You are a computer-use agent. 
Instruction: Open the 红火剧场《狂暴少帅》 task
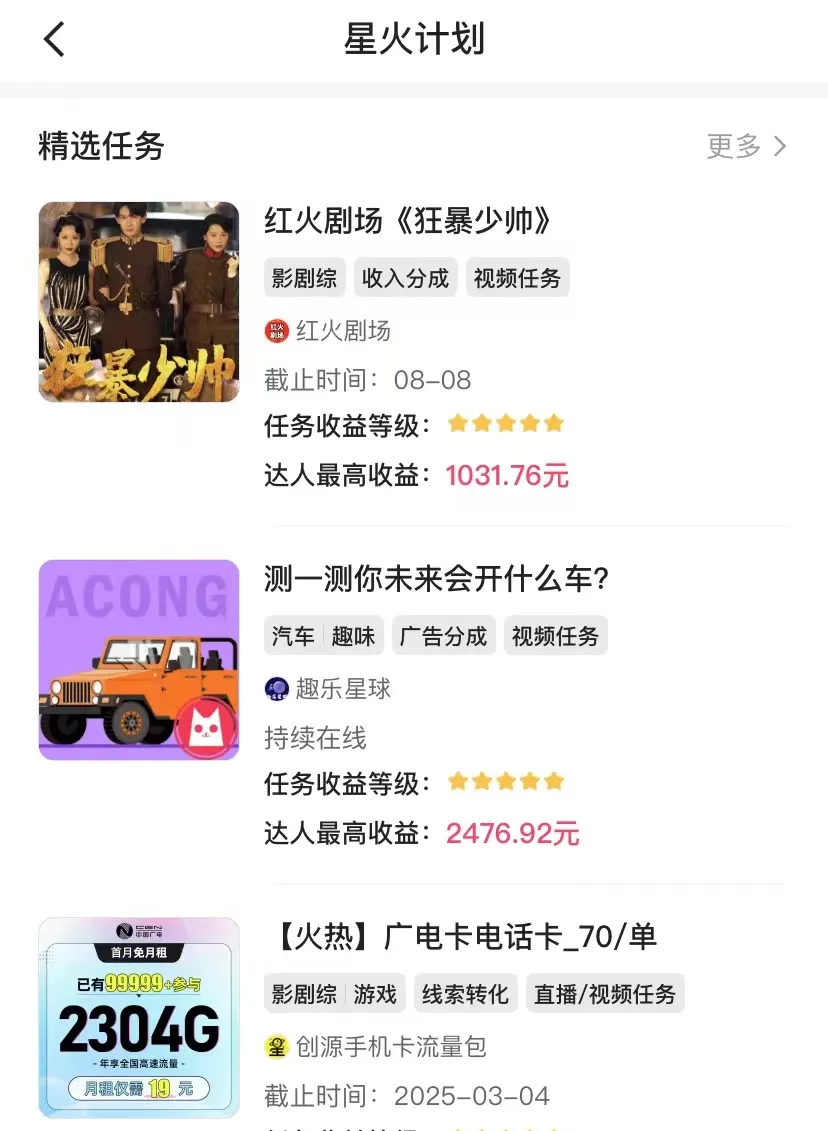click(408, 221)
